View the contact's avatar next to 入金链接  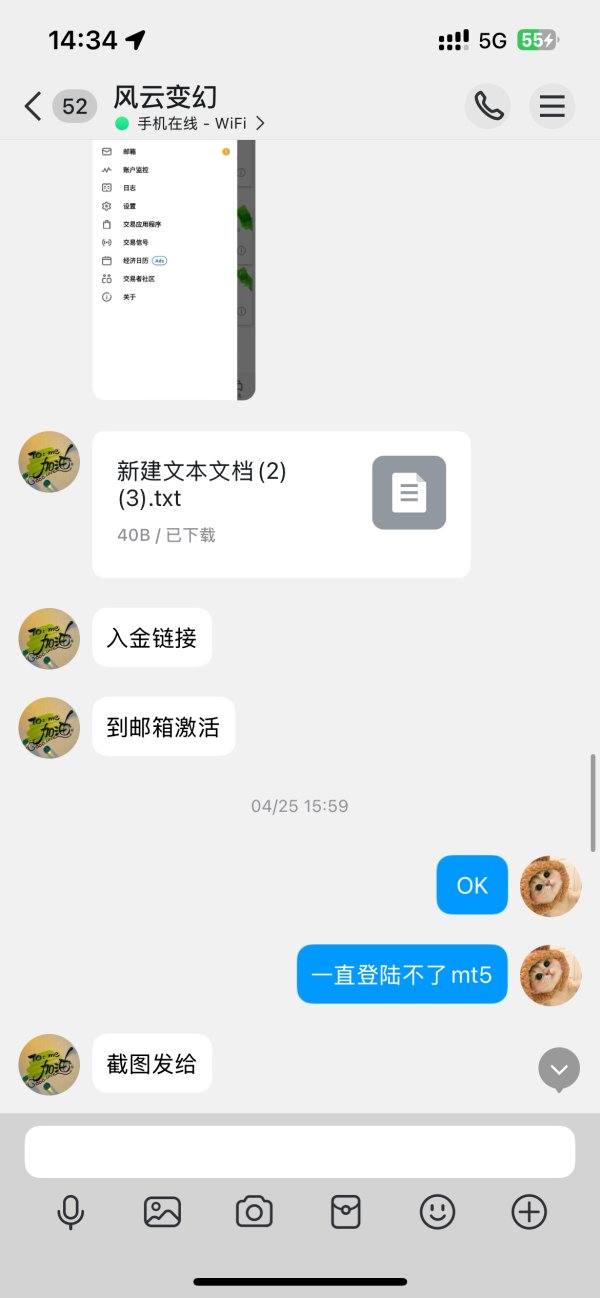[x=49, y=638]
